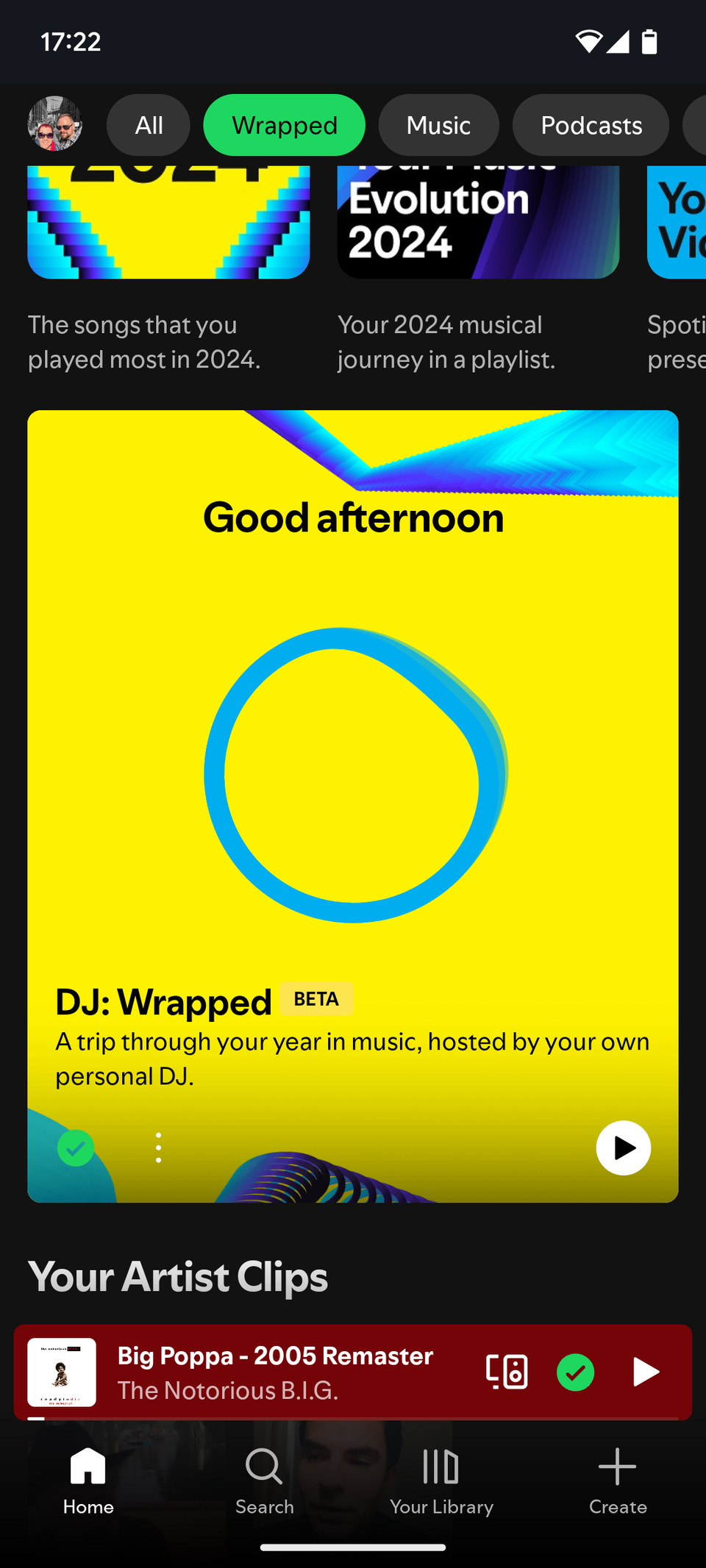Toggle the green check on DJ: Wrapped card
The height and width of the screenshot is (1568, 706).
tap(75, 1148)
